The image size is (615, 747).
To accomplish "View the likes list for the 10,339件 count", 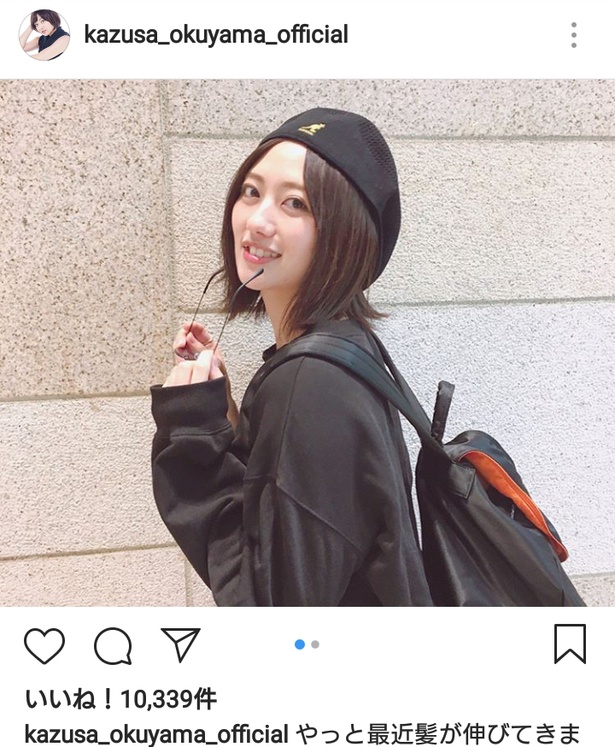I will [x=119, y=698].
